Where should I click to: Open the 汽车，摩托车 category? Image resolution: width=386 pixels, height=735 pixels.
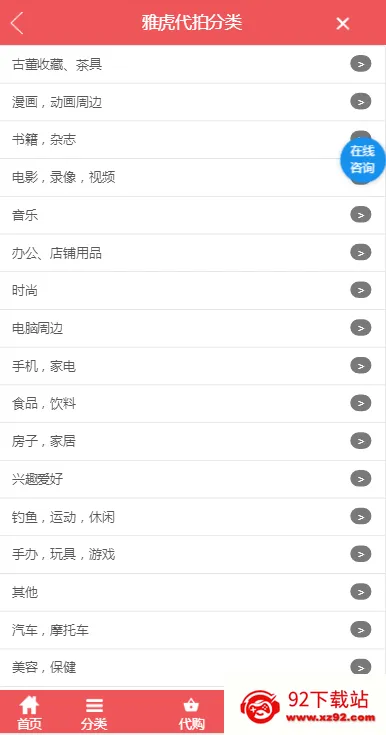[x=193, y=630]
